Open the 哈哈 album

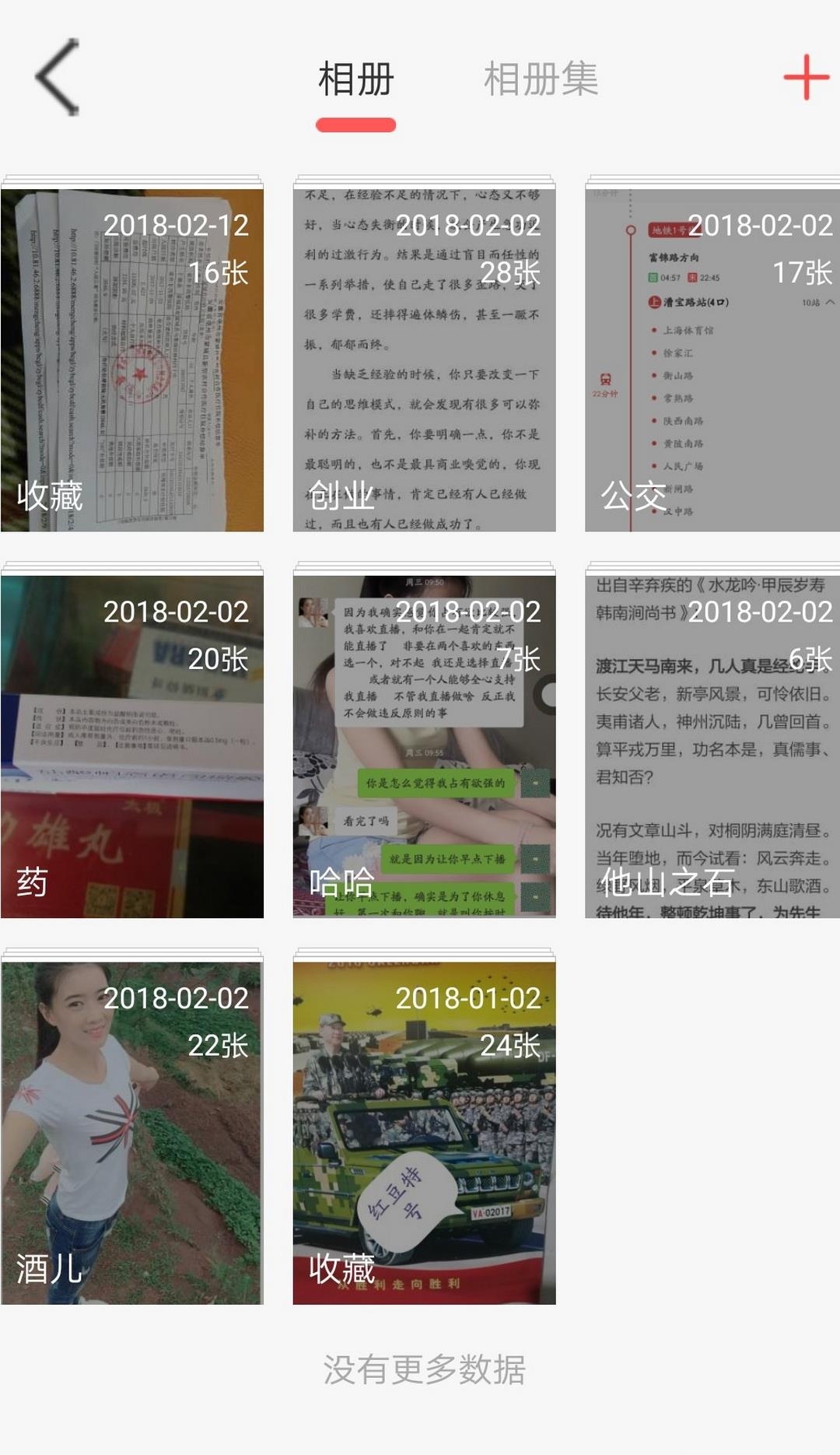click(x=424, y=745)
